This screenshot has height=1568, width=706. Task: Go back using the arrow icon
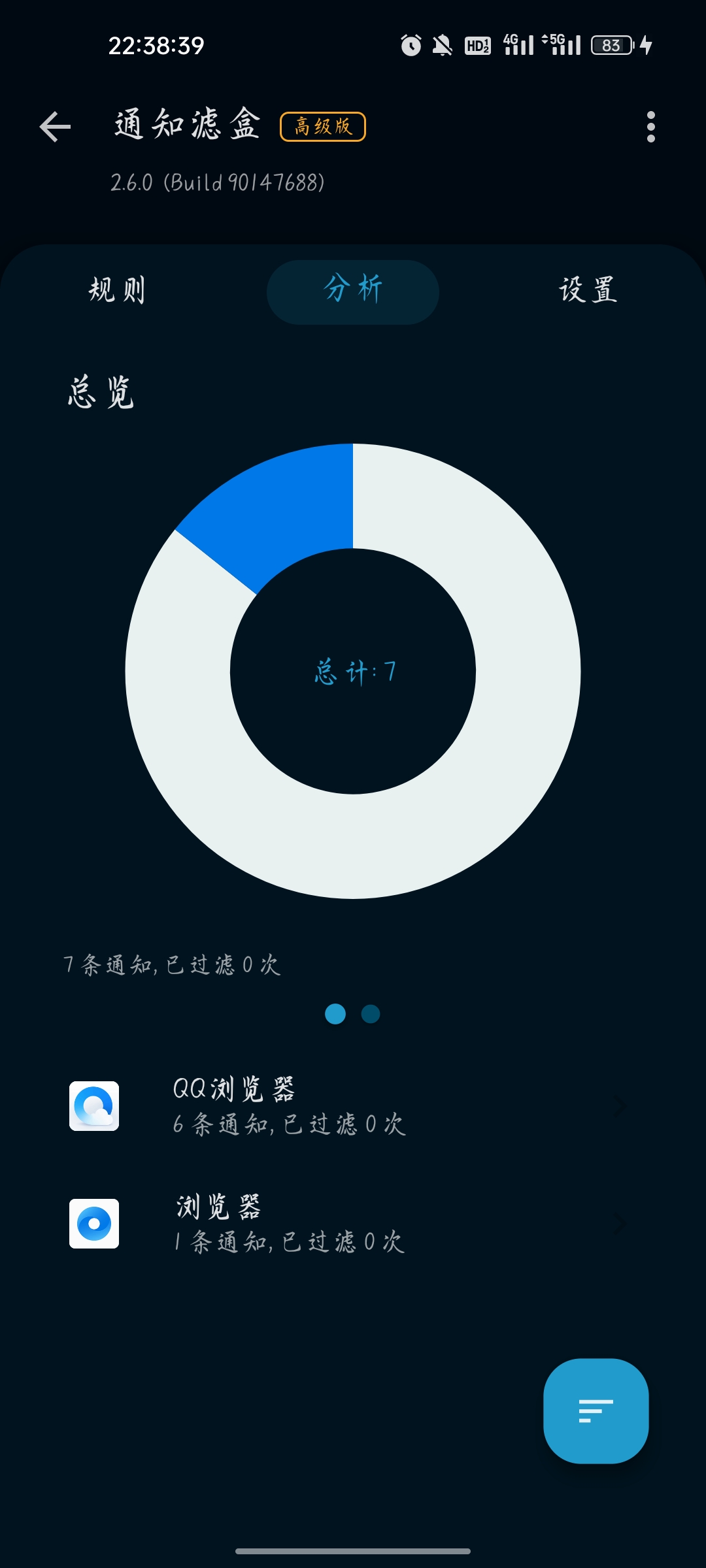click(55, 127)
